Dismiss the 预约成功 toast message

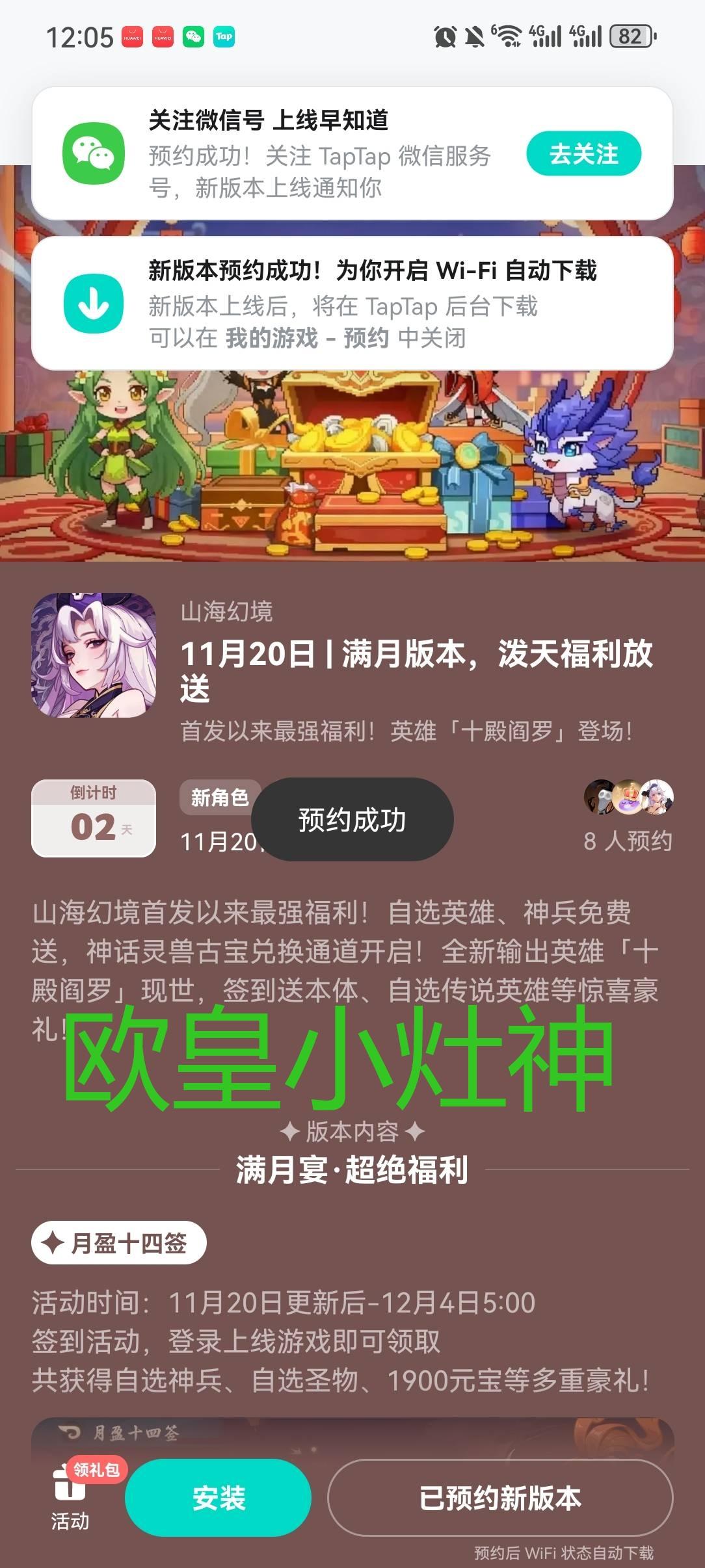click(x=351, y=820)
